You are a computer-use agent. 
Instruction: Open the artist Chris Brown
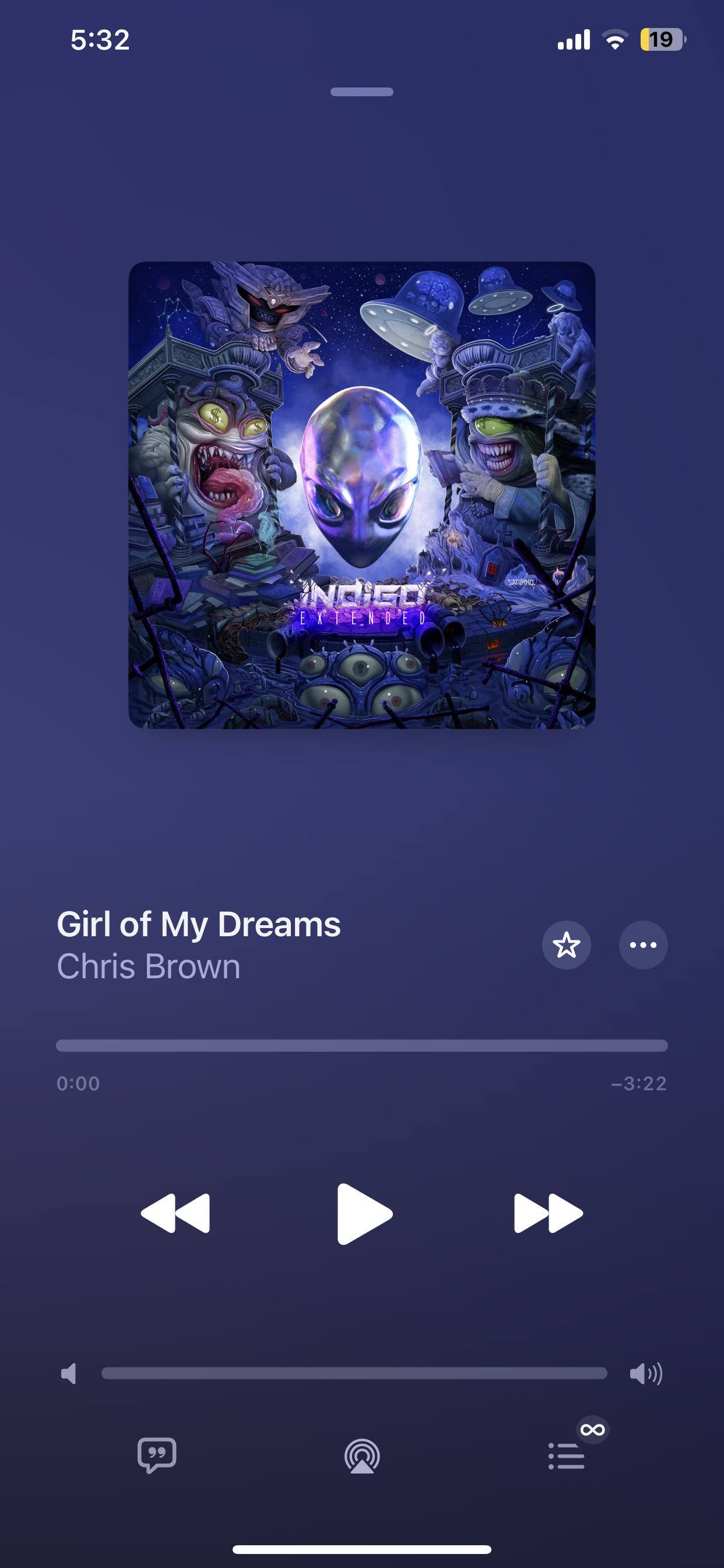[x=149, y=966]
